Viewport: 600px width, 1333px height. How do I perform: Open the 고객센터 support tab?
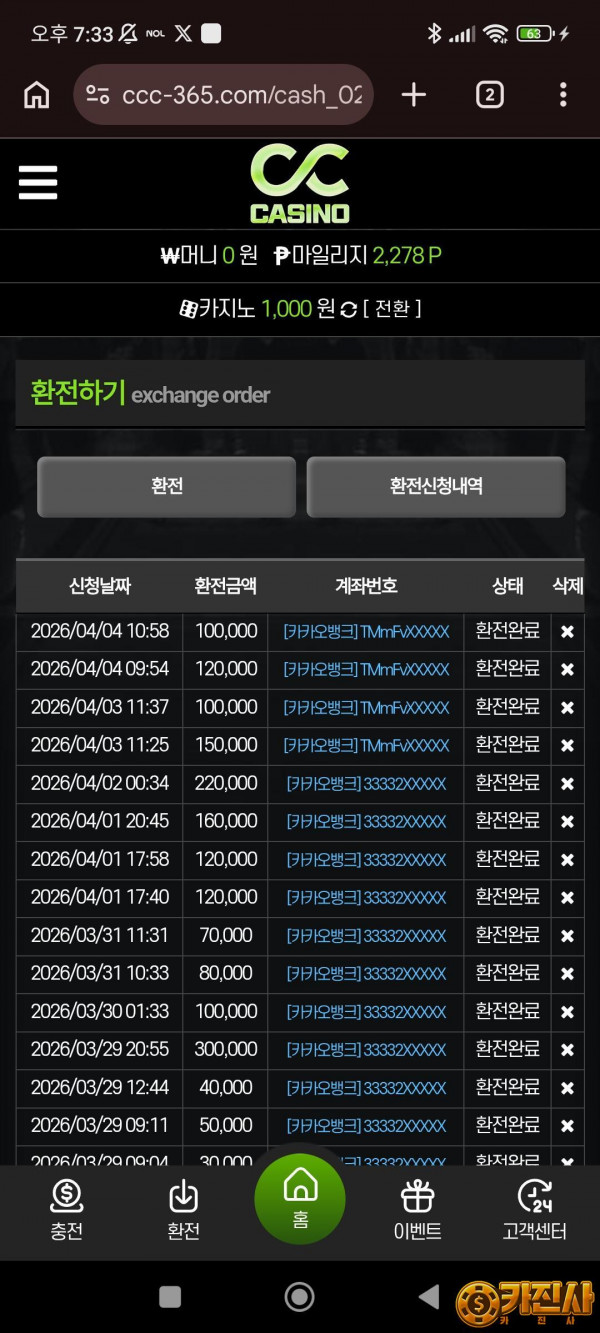(x=534, y=1210)
